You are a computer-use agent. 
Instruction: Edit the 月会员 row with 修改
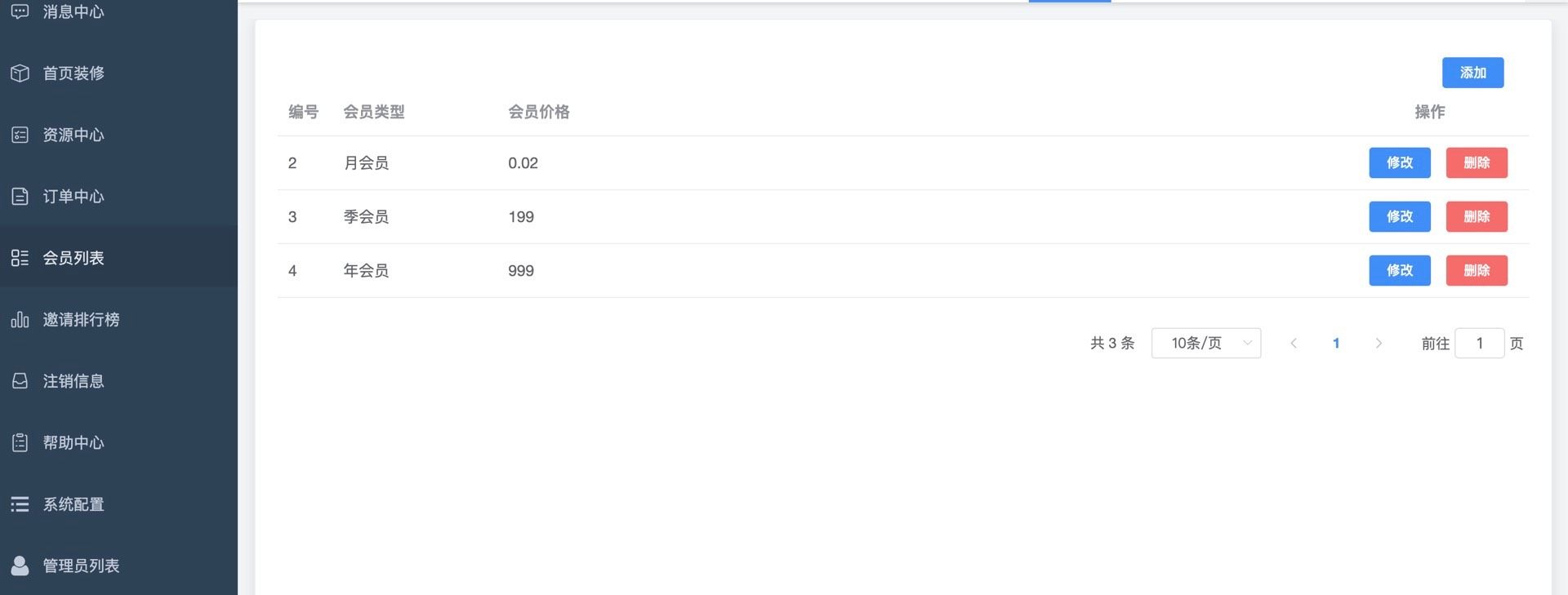[x=1399, y=162]
